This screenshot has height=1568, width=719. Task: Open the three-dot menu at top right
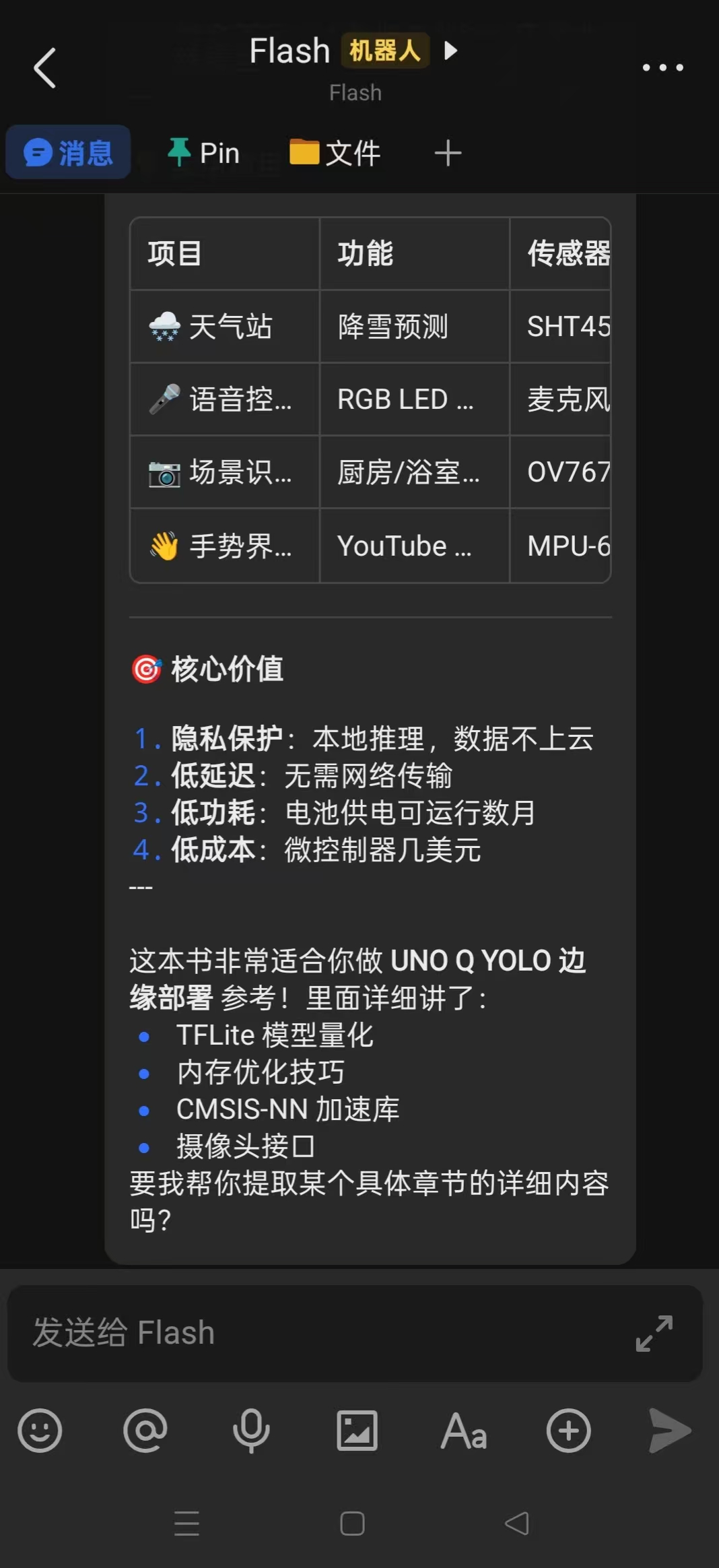[x=662, y=67]
